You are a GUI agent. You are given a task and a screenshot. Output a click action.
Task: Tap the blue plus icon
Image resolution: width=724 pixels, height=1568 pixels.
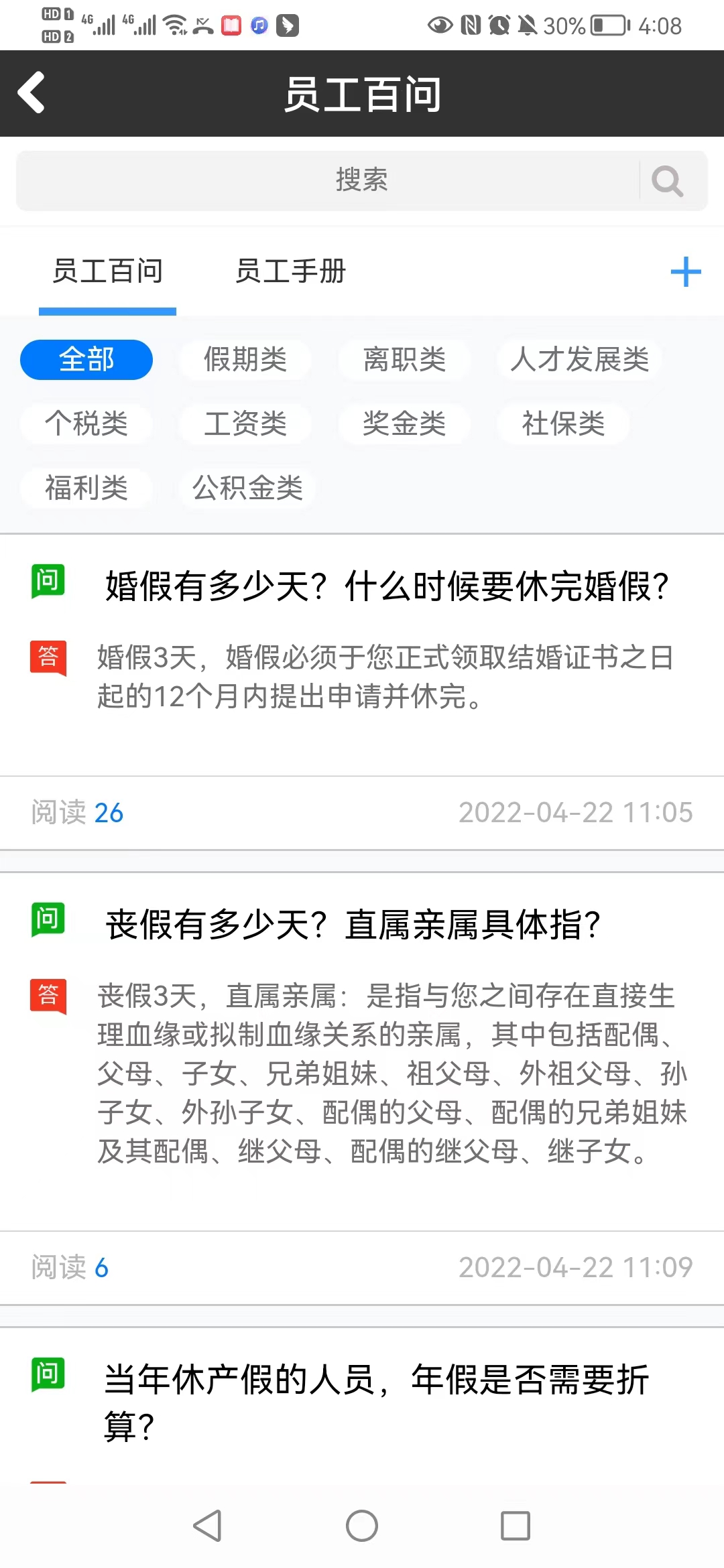[x=685, y=271]
